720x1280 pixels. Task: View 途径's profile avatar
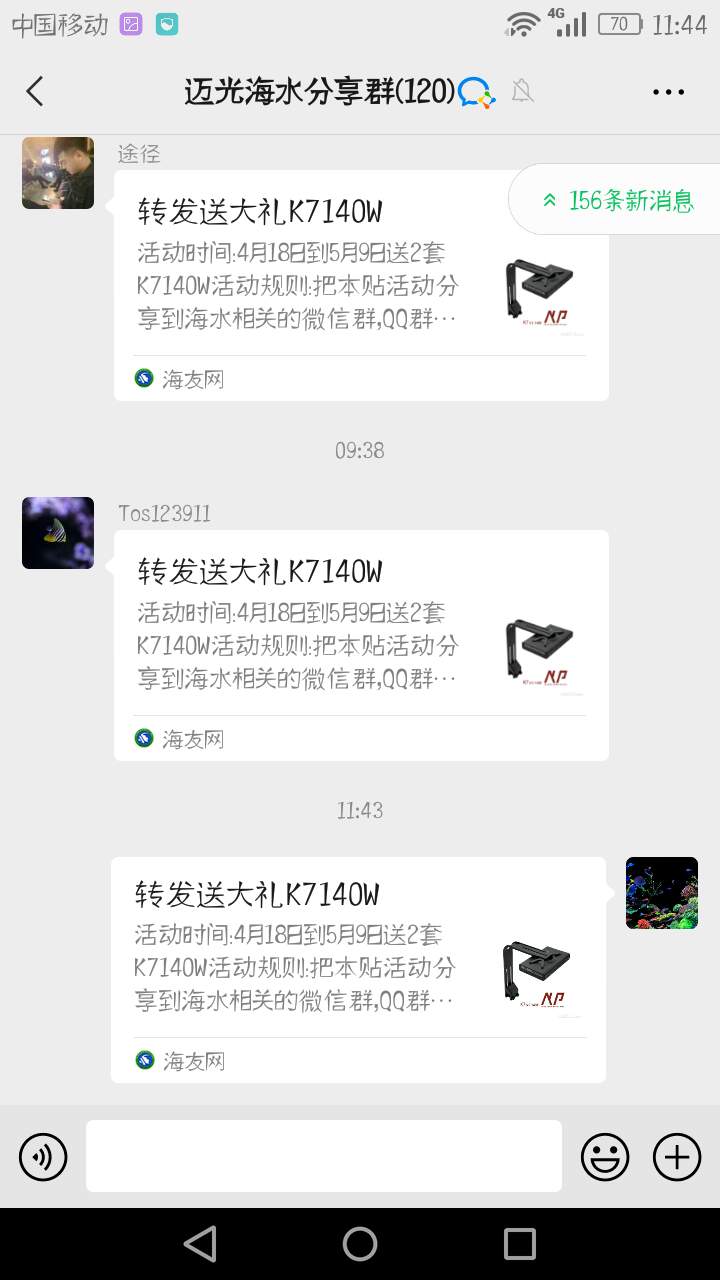coord(58,173)
